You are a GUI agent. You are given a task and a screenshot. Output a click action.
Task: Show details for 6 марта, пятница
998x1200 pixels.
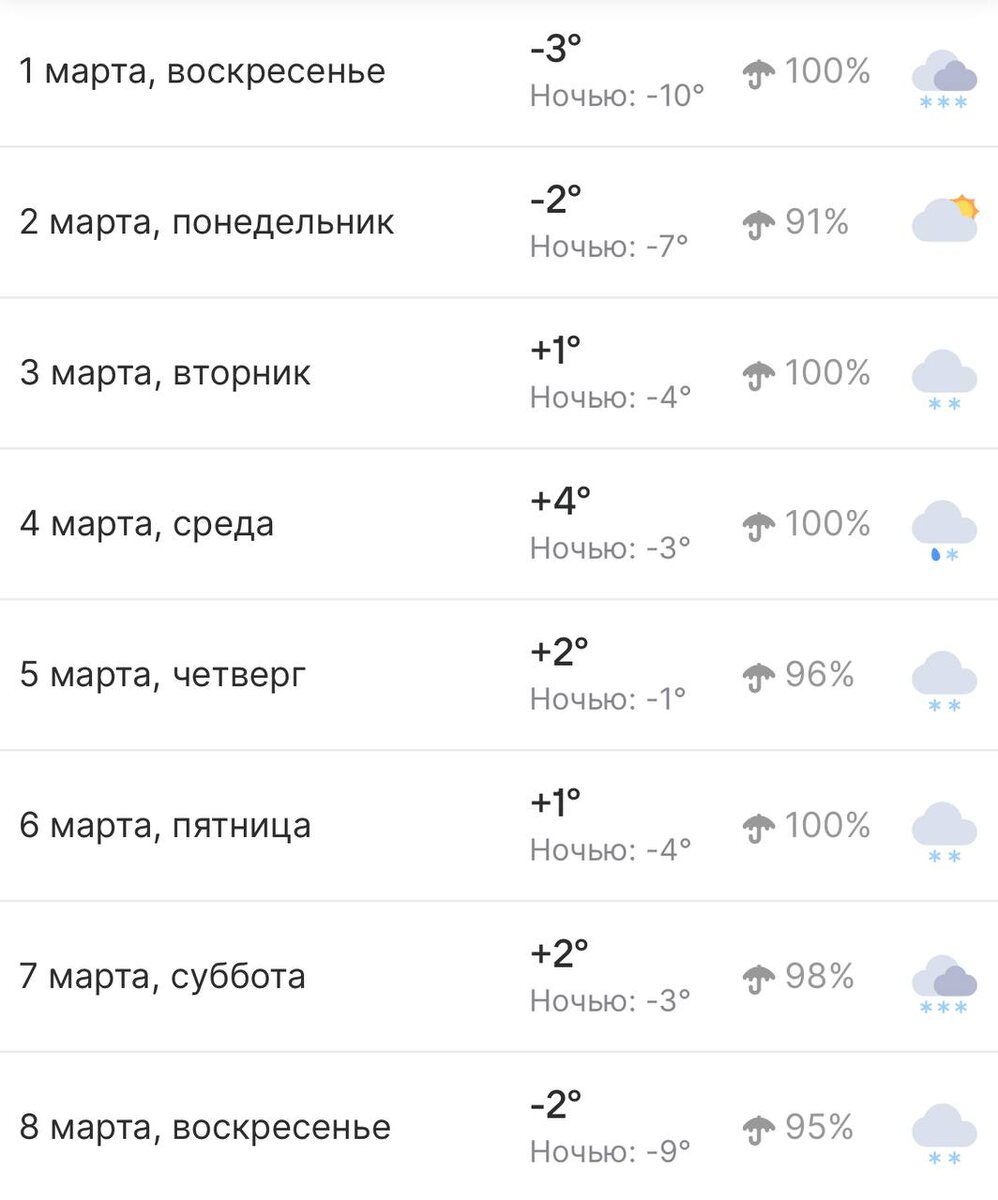tap(499, 826)
